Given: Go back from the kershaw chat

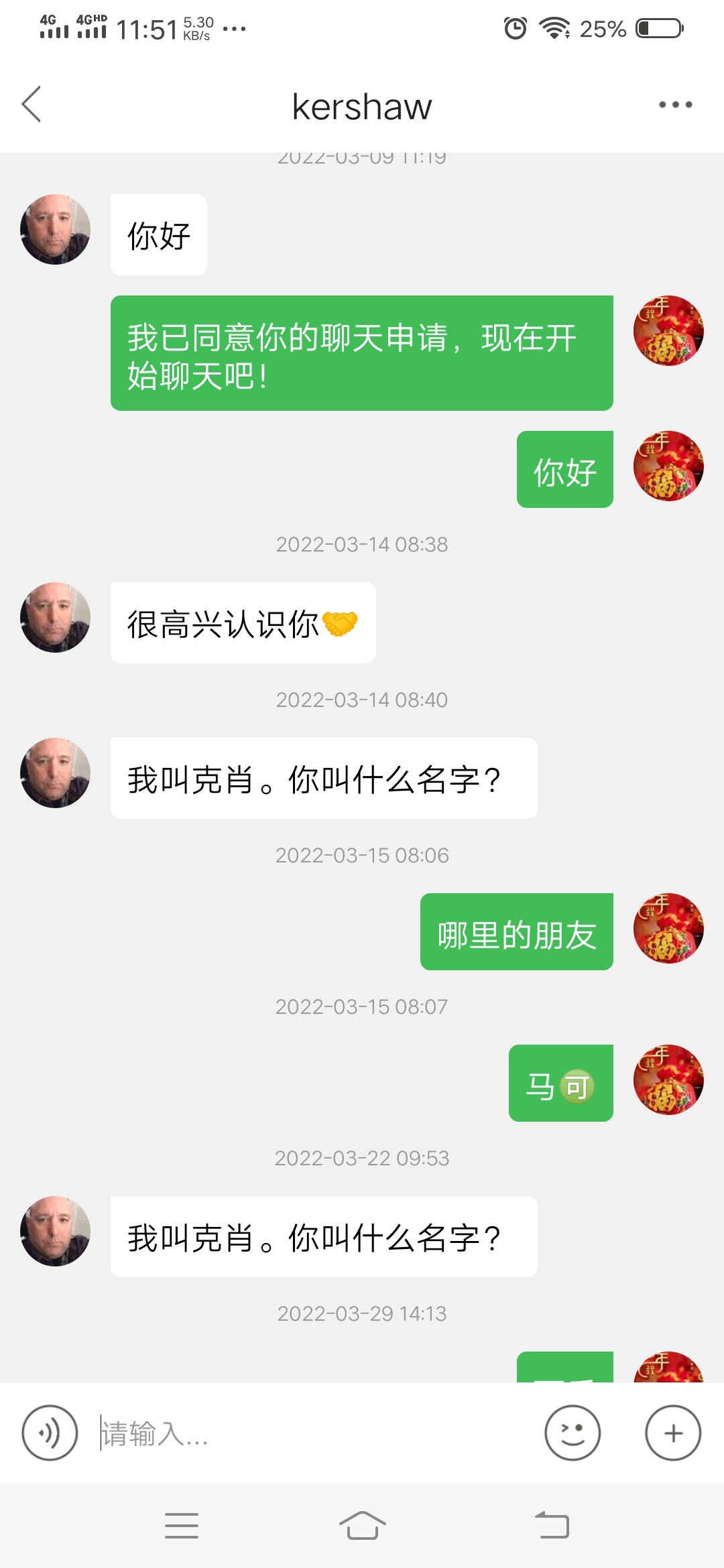Looking at the screenshot, I should coord(32,105).
